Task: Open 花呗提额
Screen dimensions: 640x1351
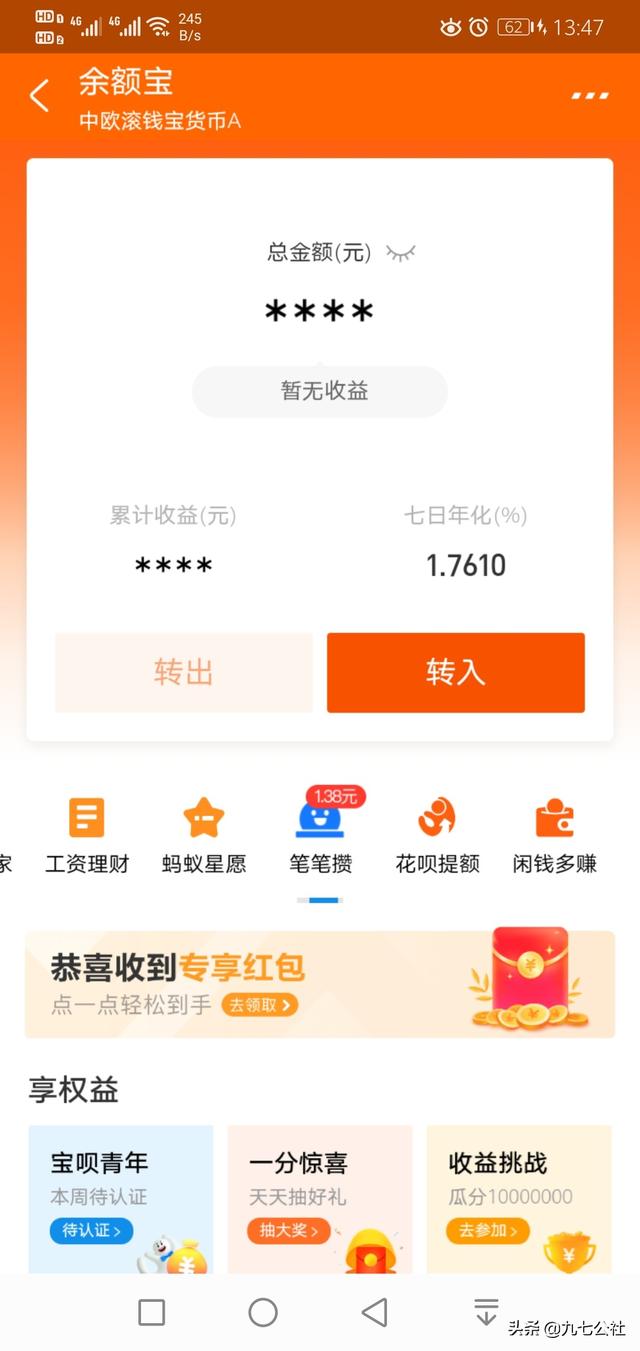Action: coord(437,835)
